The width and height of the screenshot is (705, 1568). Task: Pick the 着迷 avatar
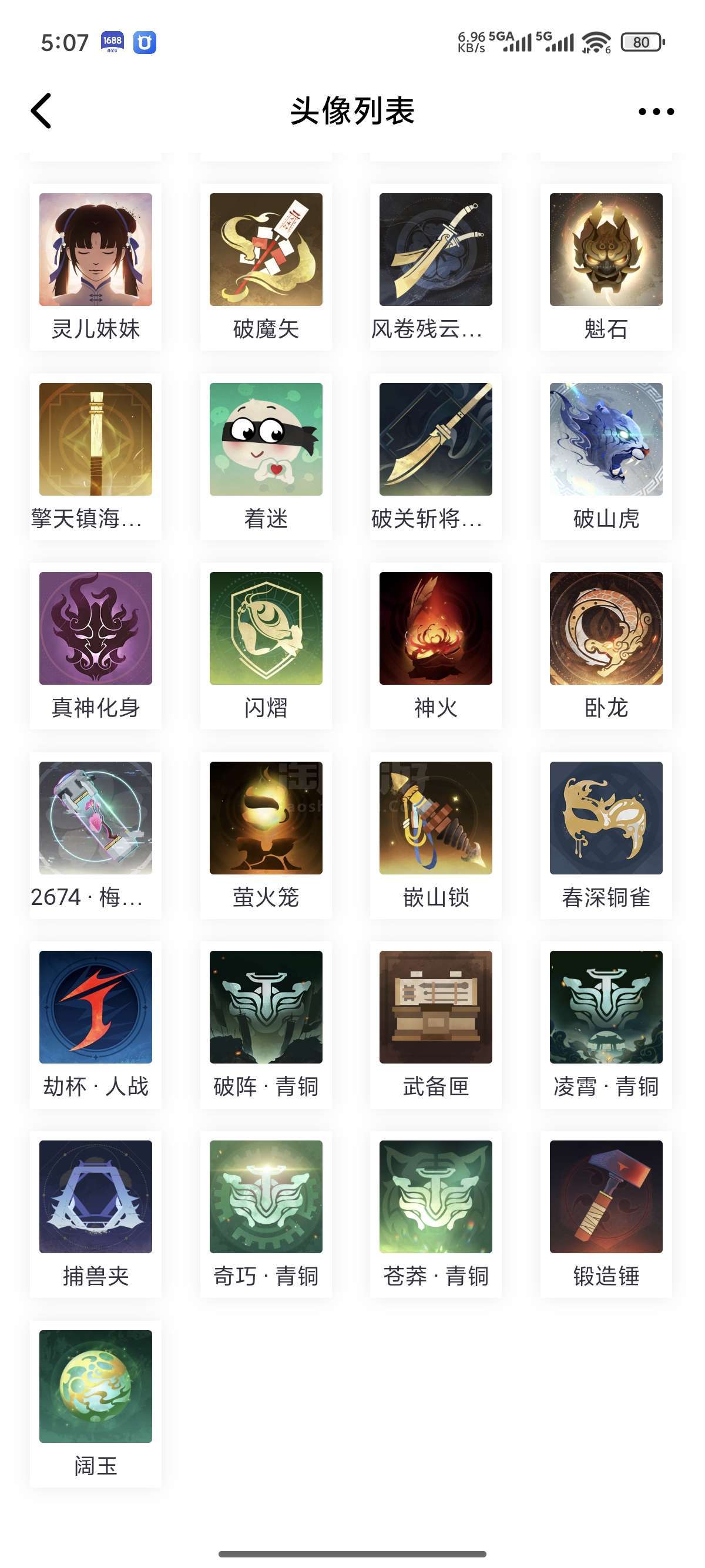[x=266, y=439]
